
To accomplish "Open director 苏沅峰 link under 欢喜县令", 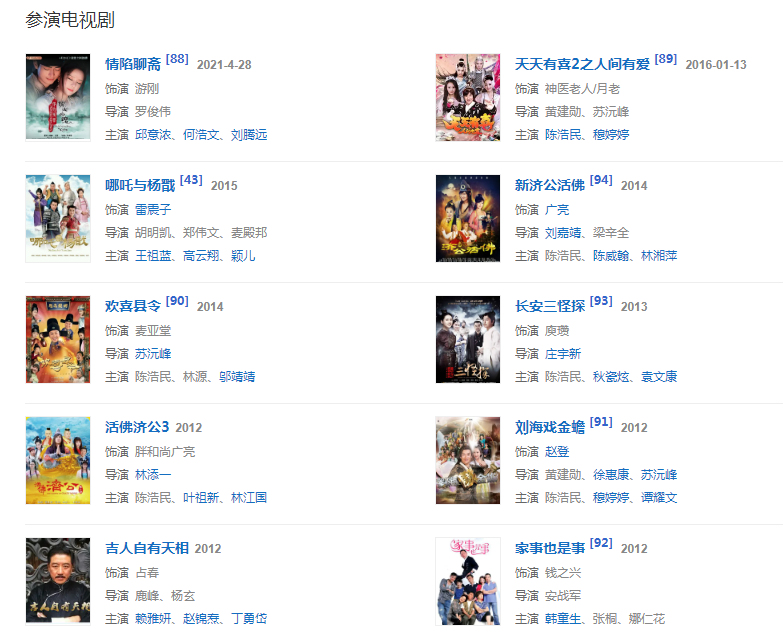I will [x=154, y=354].
